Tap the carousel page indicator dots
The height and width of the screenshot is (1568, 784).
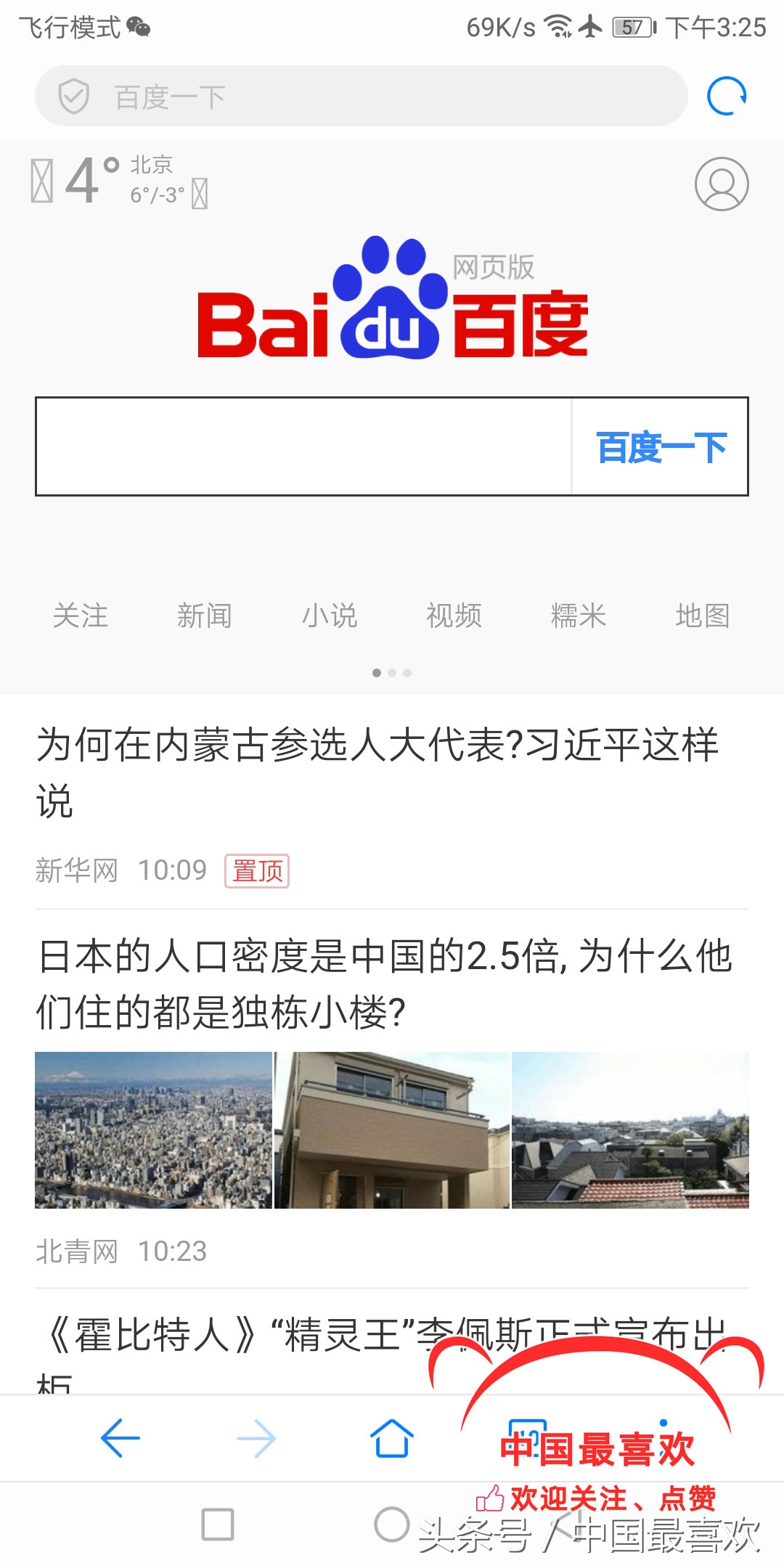392,673
